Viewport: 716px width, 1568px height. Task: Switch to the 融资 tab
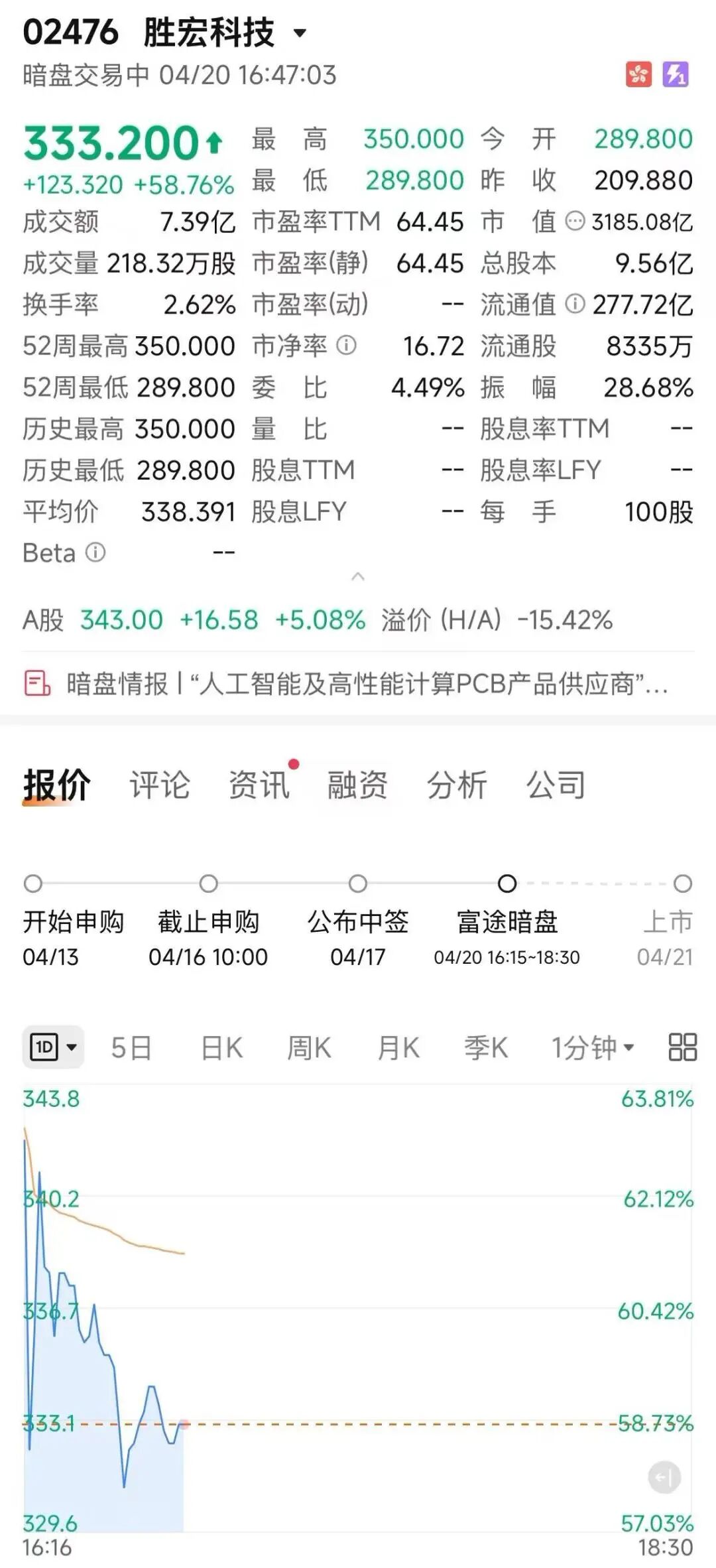pos(357,785)
